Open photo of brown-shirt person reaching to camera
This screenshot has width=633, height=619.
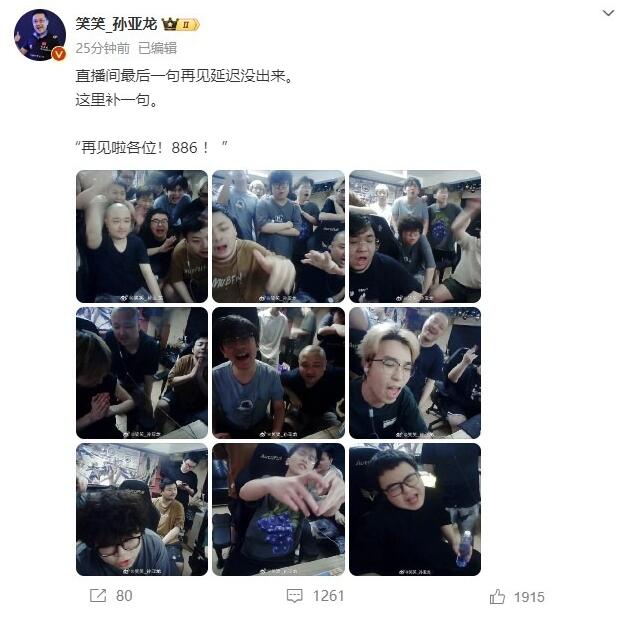(x=278, y=236)
